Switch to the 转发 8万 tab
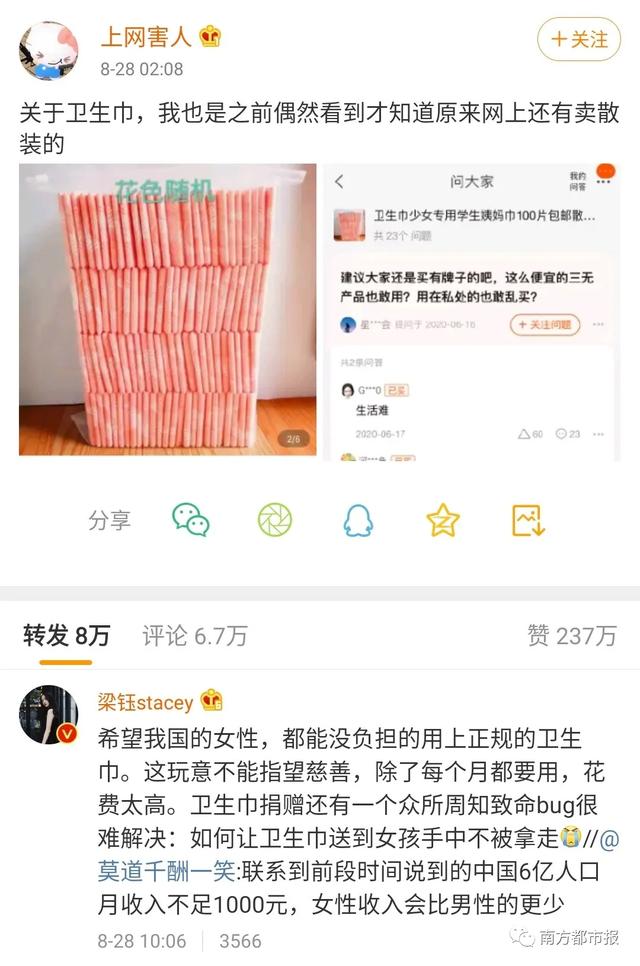640x966 pixels. click(66, 635)
